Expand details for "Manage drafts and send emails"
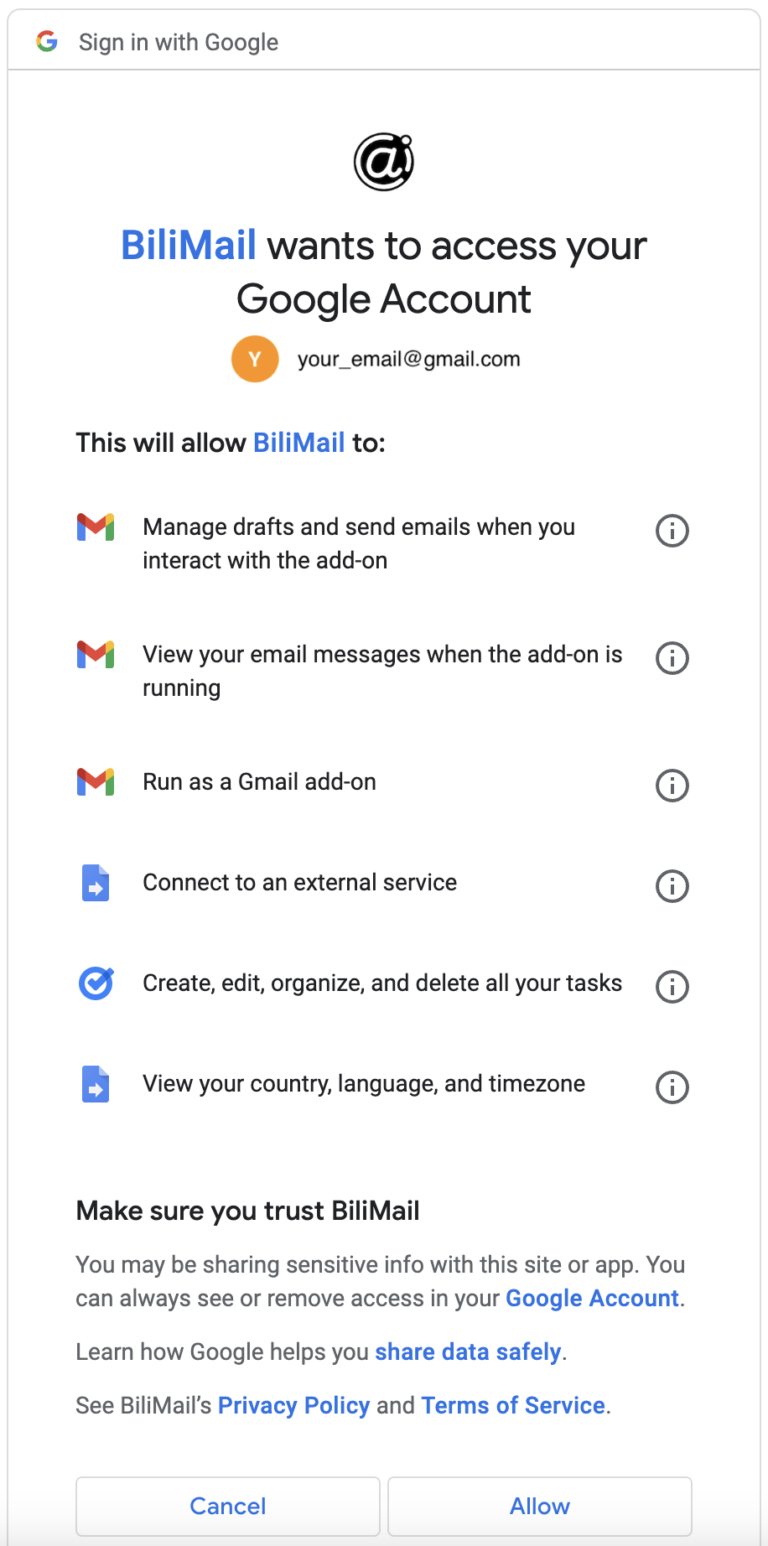 (x=671, y=531)
